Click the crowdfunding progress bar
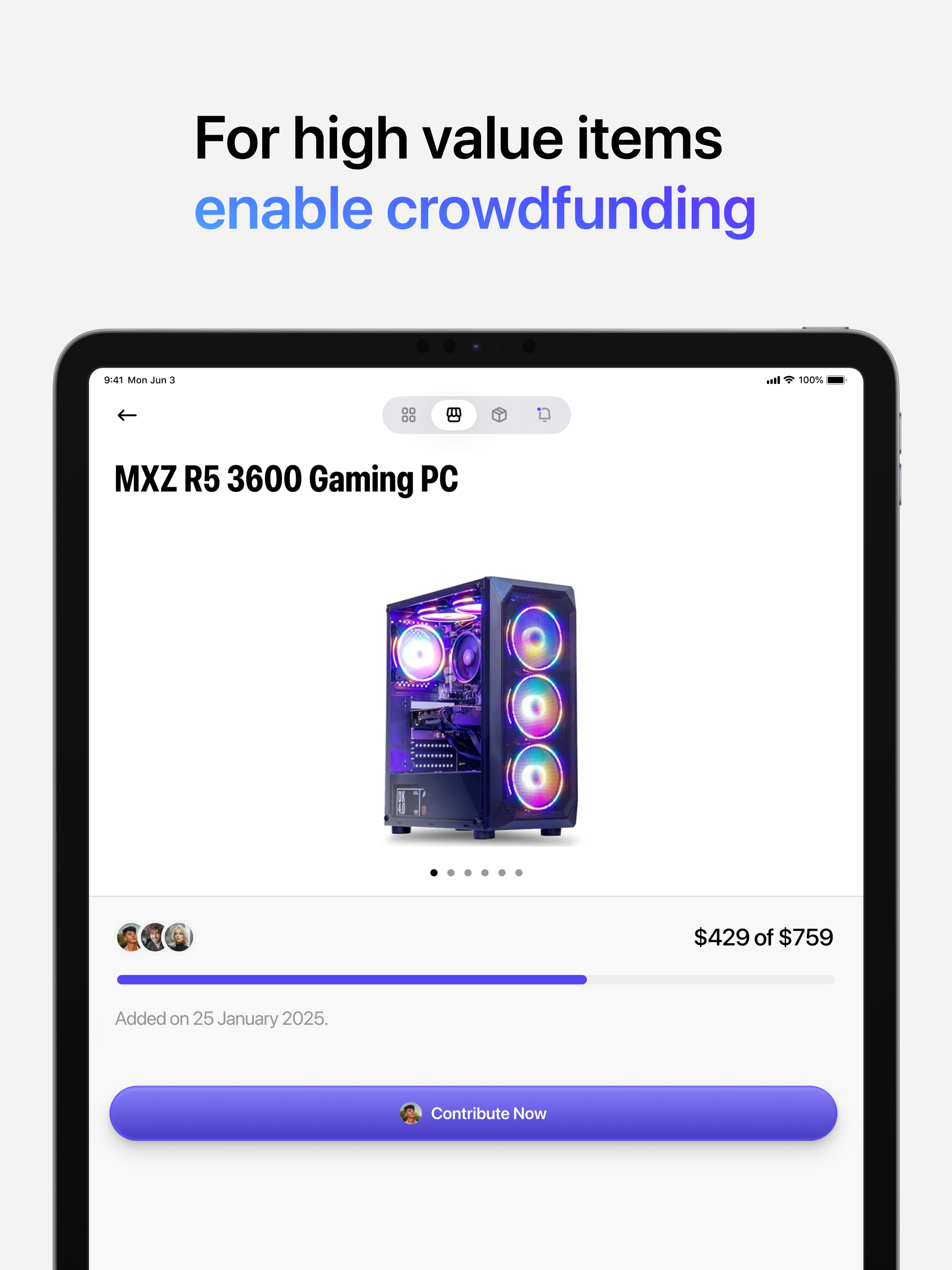The width and height of the screenshot is (952, 1270). pos(476,980)
